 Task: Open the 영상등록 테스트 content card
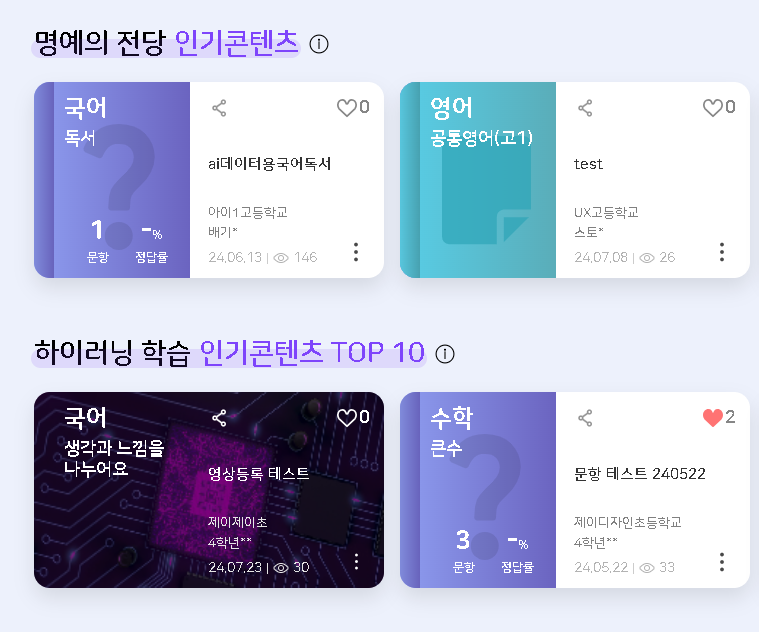coord(258,474)
